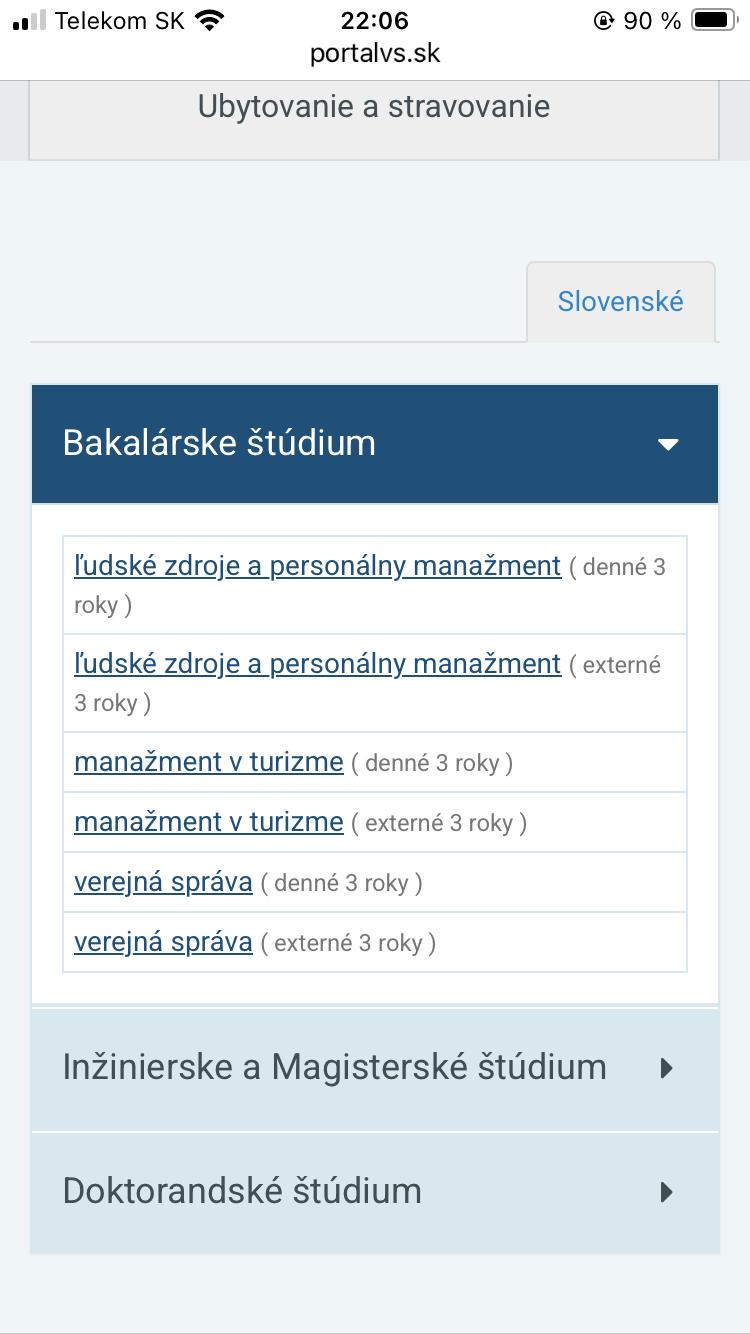This screenshot has width=750, height=1334.
Task: Open Ubytovanie a stravovanie section
Action: click(x=374, y=107)
